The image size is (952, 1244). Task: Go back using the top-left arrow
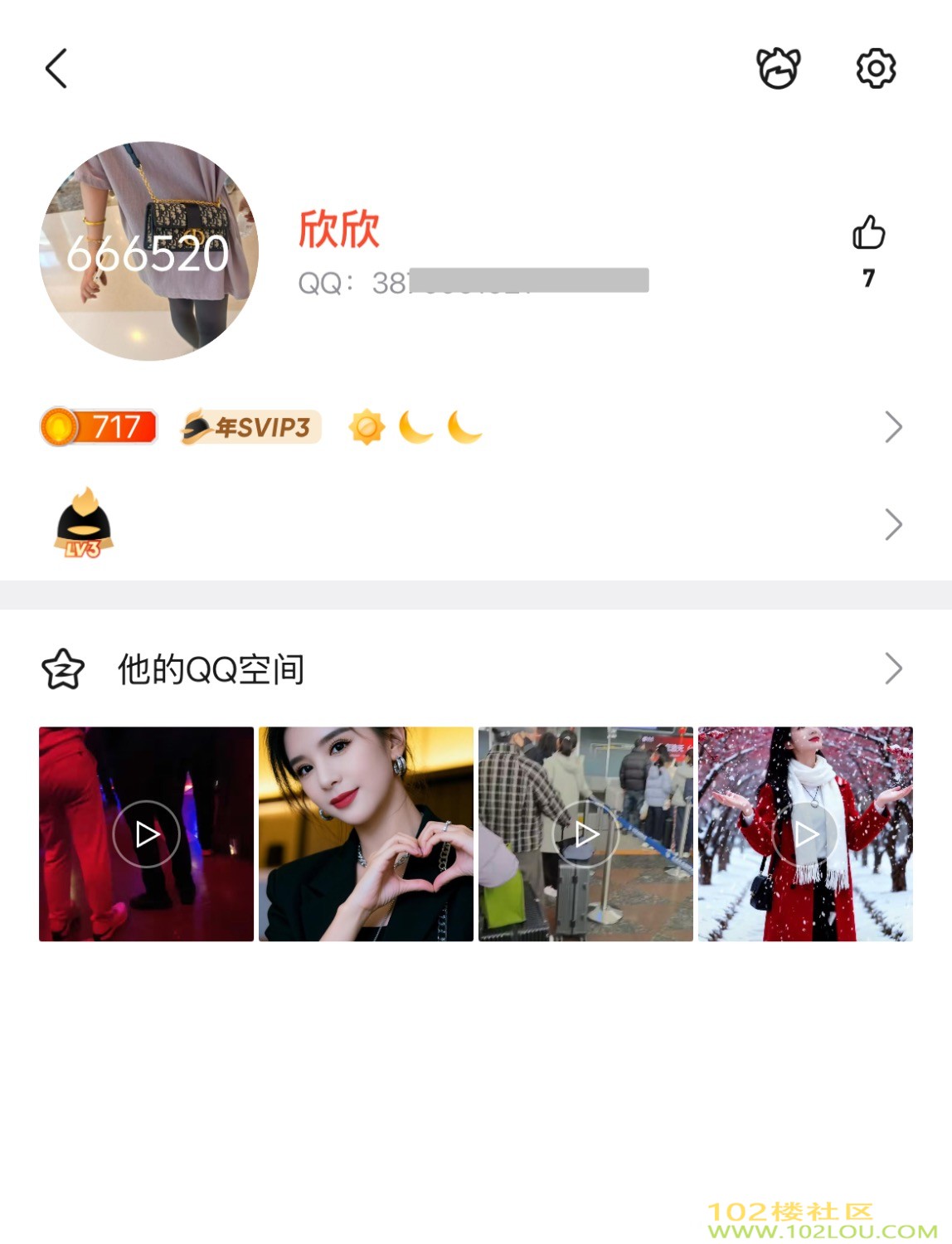tap(56, 68)
